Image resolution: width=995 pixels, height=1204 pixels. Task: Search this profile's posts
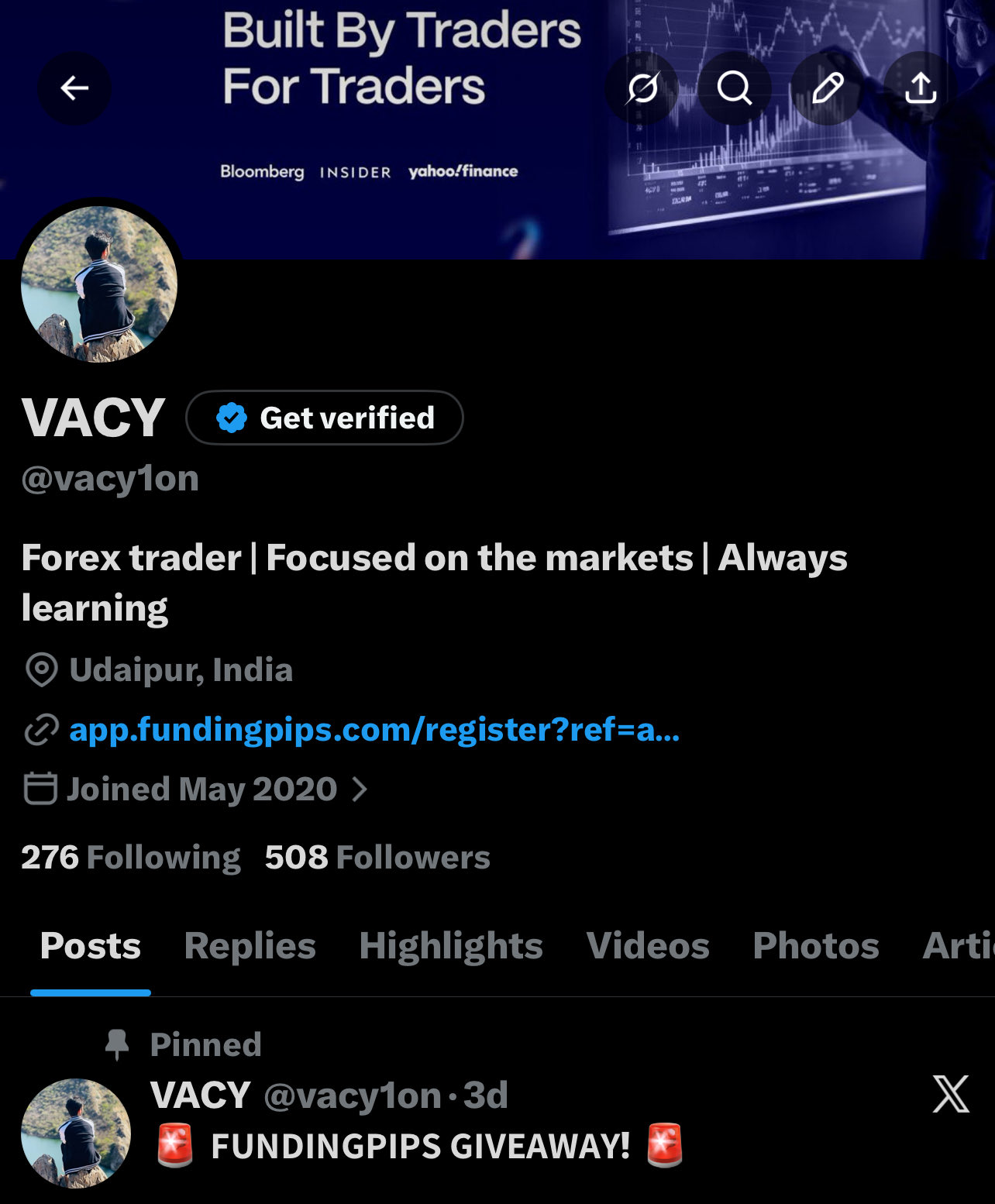(734, 88)
